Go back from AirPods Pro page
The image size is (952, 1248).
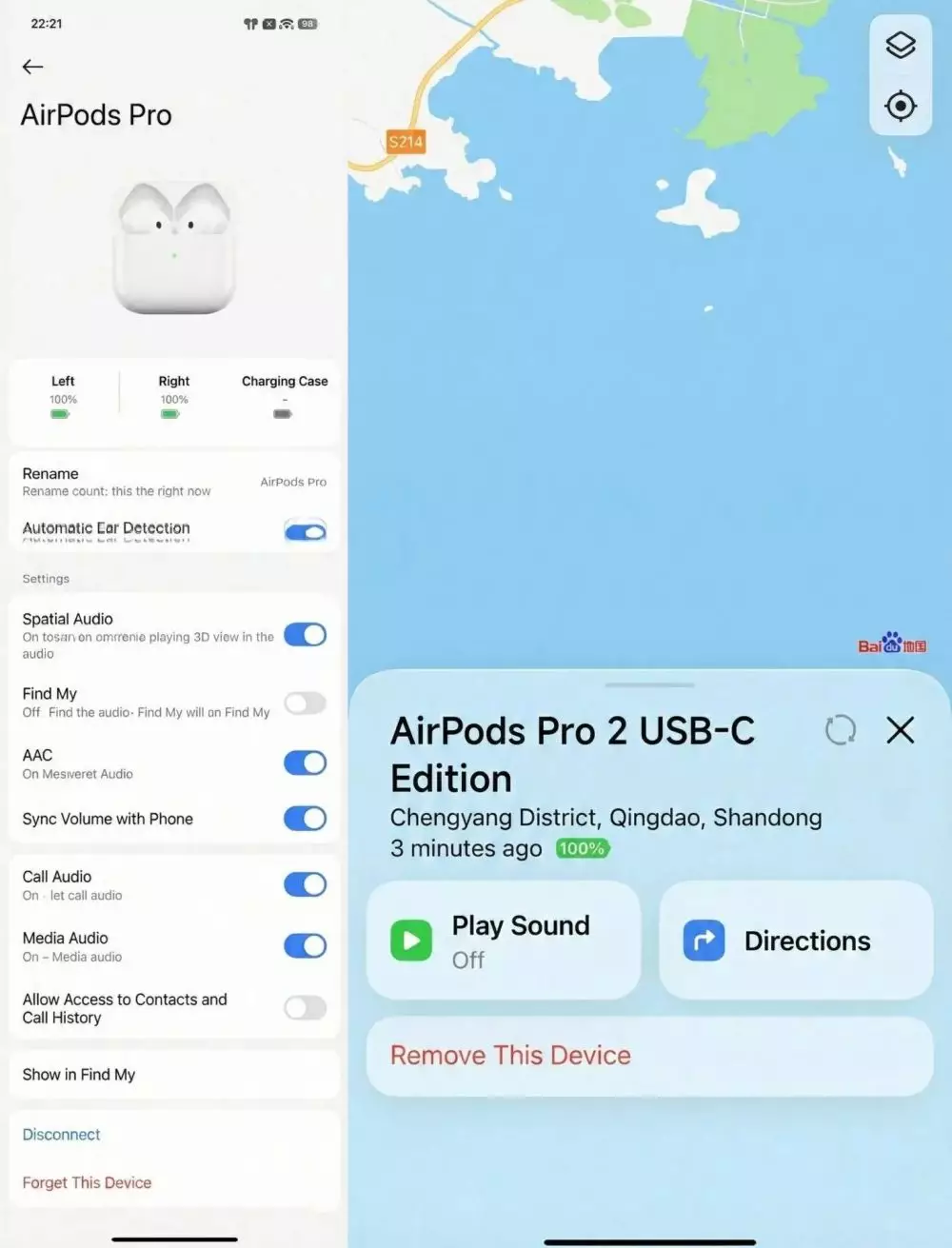32,67
